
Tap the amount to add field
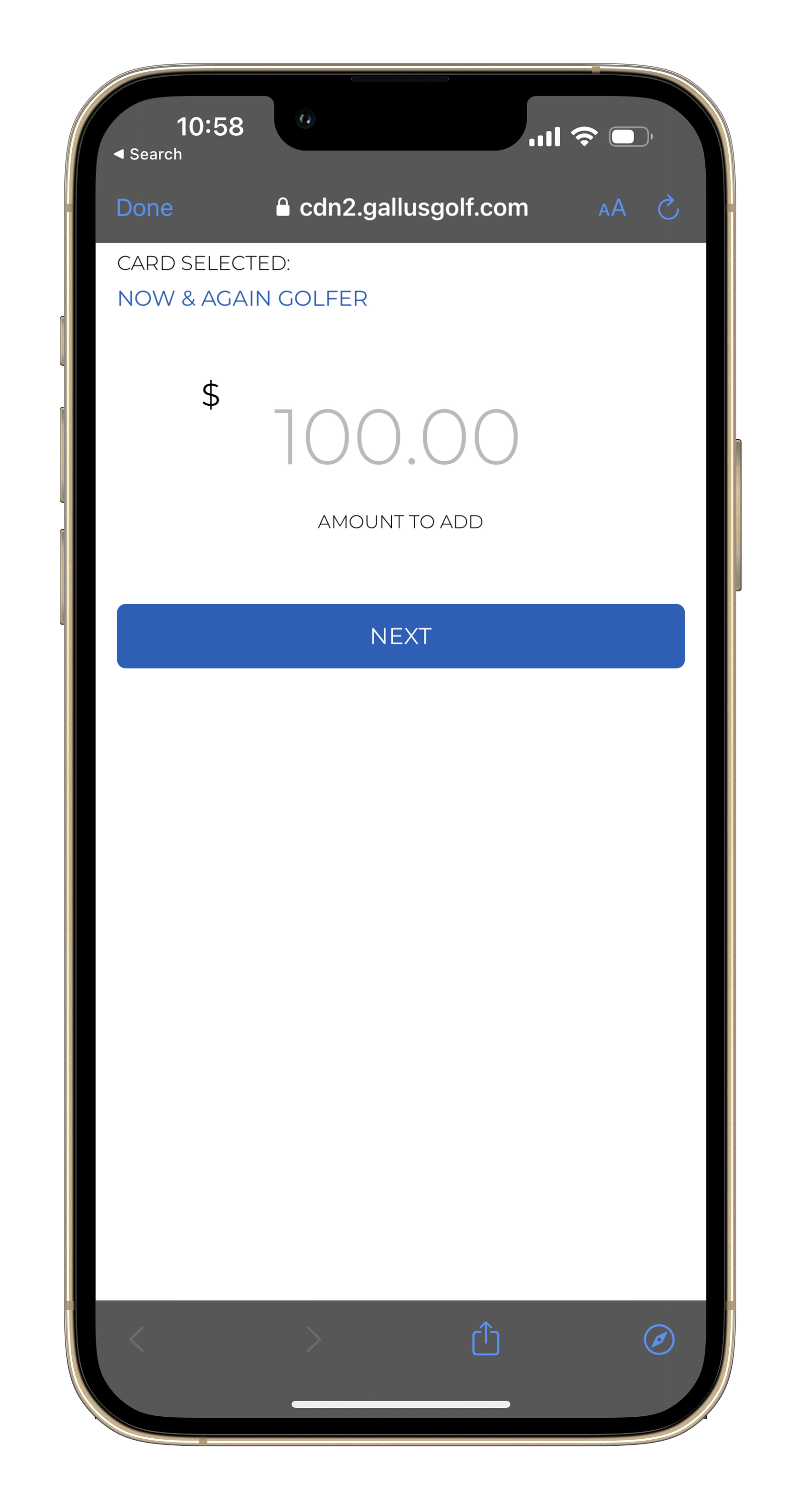(397, 437)
